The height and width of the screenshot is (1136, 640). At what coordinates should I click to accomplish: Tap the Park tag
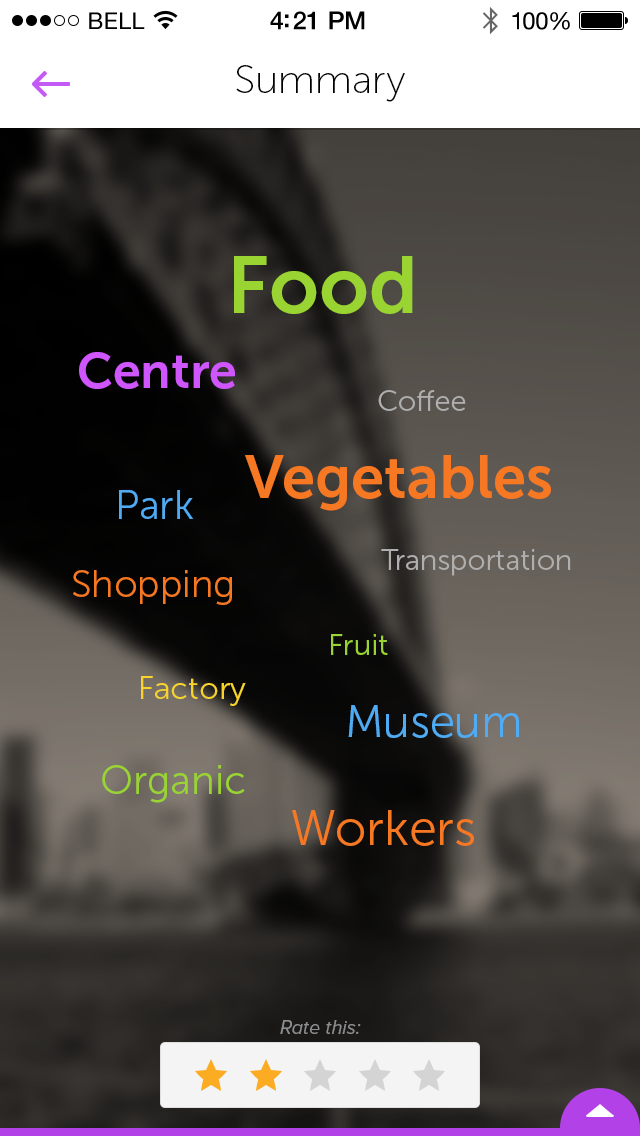pyautogui.click(x=155, y=506)
